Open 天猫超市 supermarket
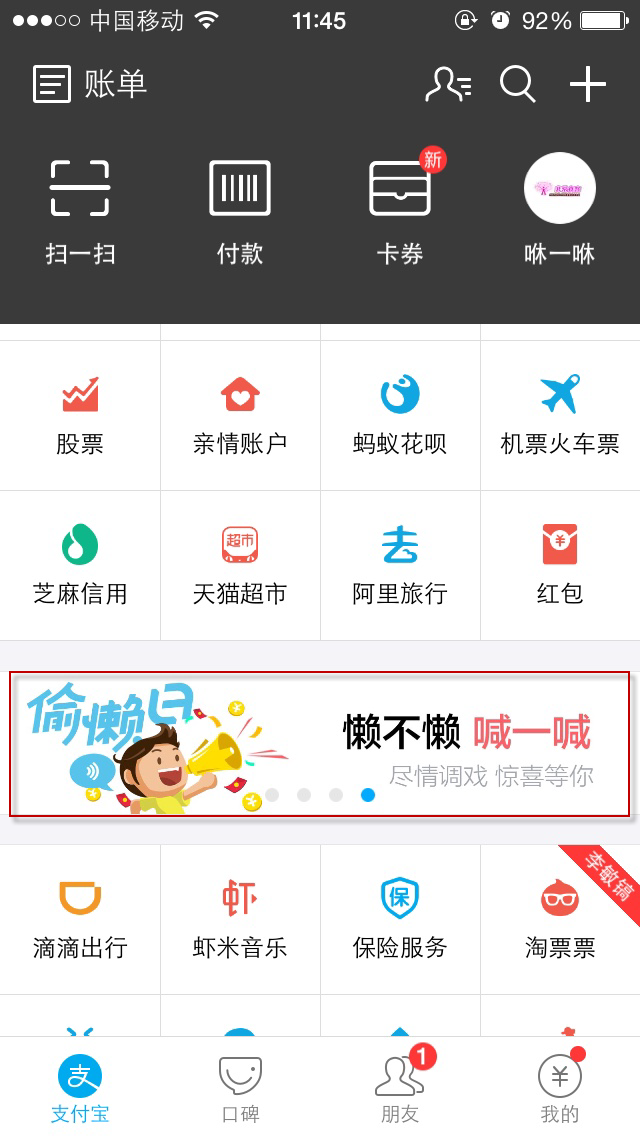 240,565
